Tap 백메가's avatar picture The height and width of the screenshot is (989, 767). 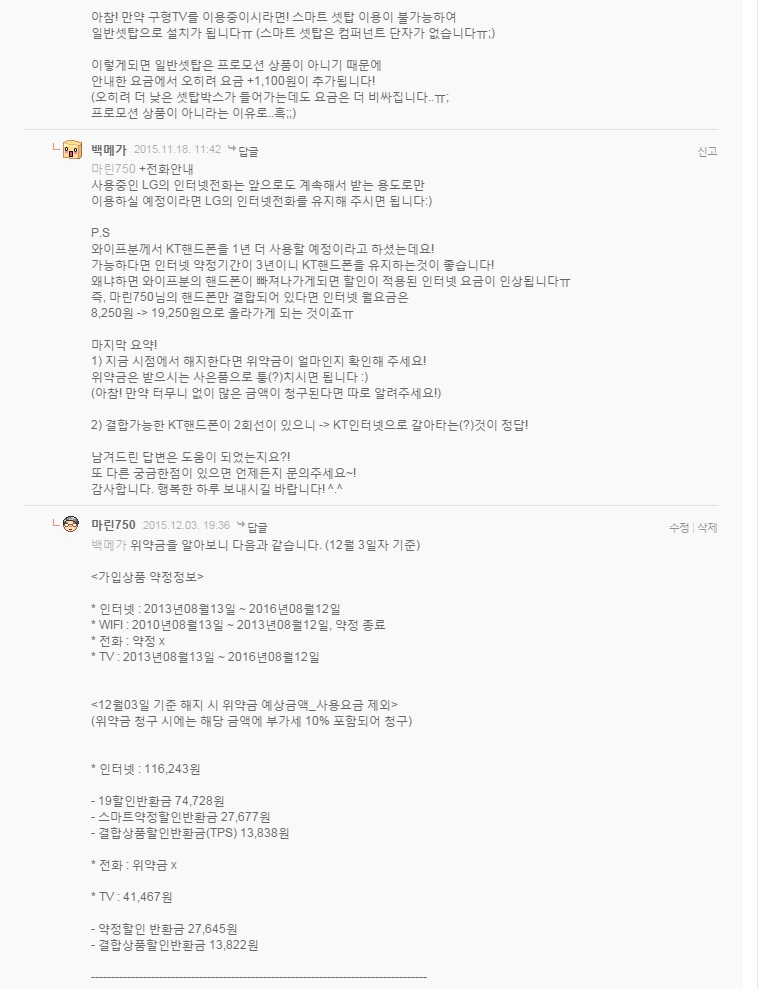point(72,150)
